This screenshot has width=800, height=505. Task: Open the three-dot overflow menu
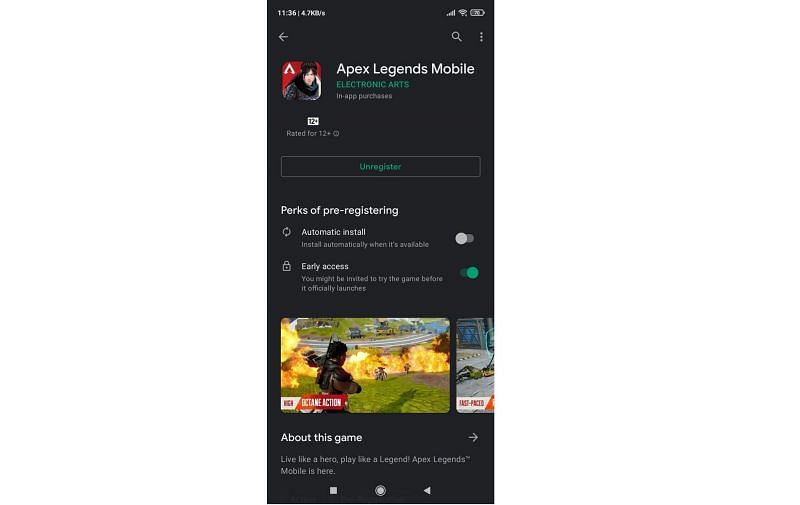pyautogui.click(x=481, y=37)
